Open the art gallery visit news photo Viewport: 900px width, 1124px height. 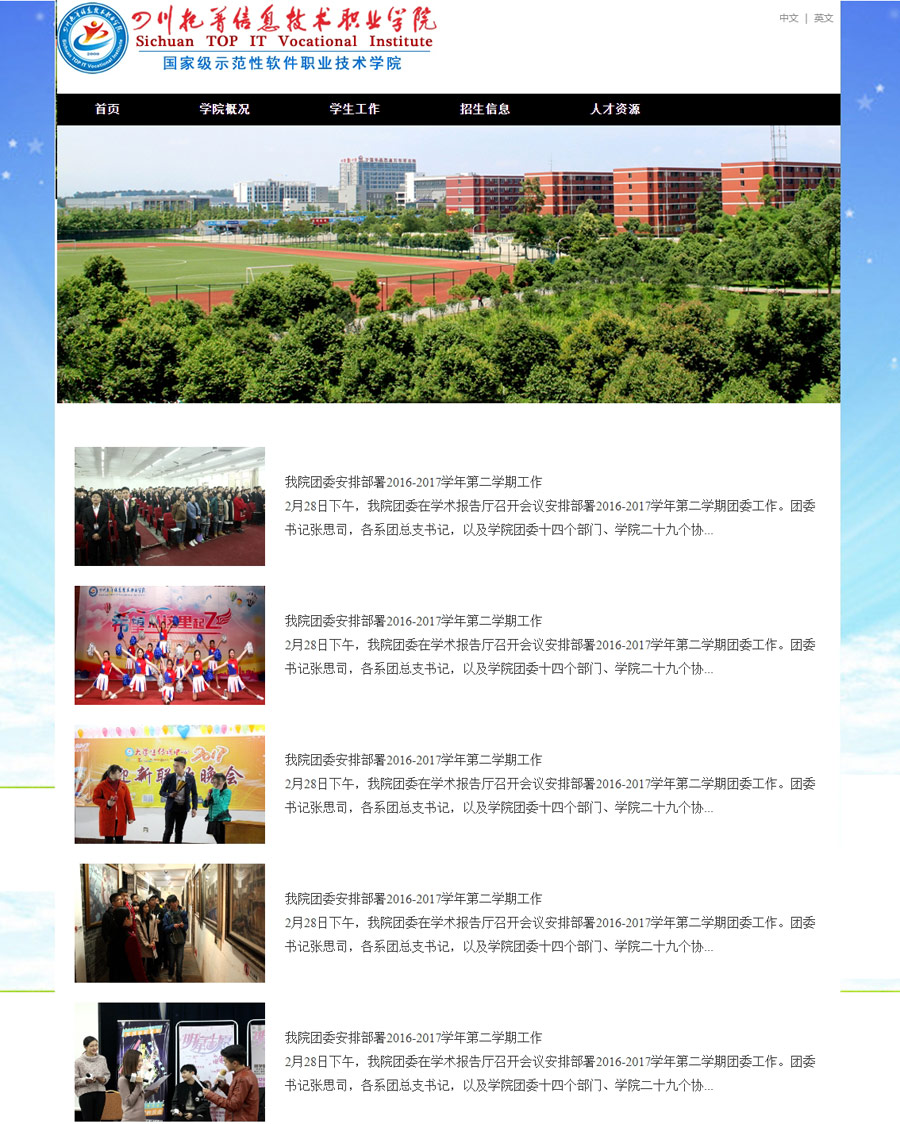(x=169, y=923)
